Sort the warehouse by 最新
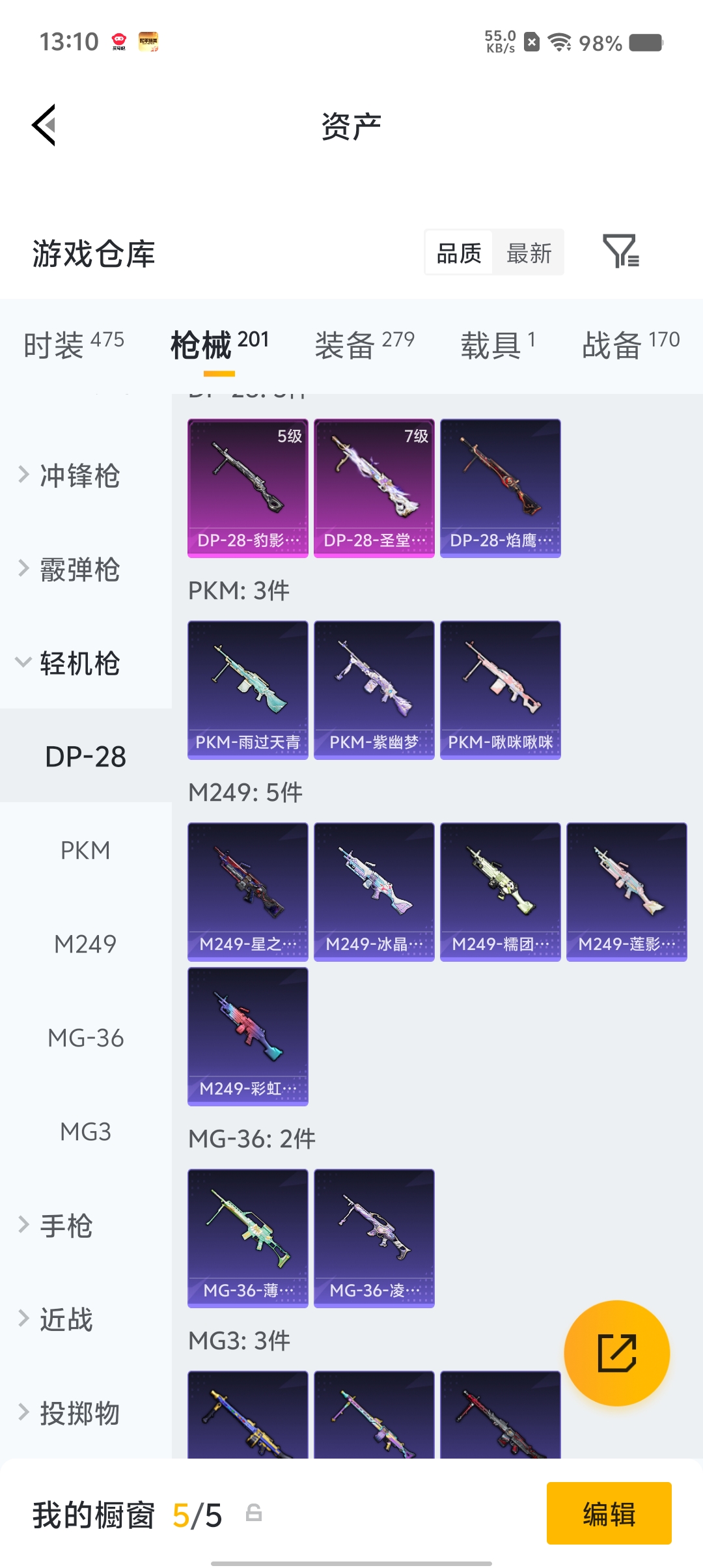703x1568 pixels. coord(529,253)
